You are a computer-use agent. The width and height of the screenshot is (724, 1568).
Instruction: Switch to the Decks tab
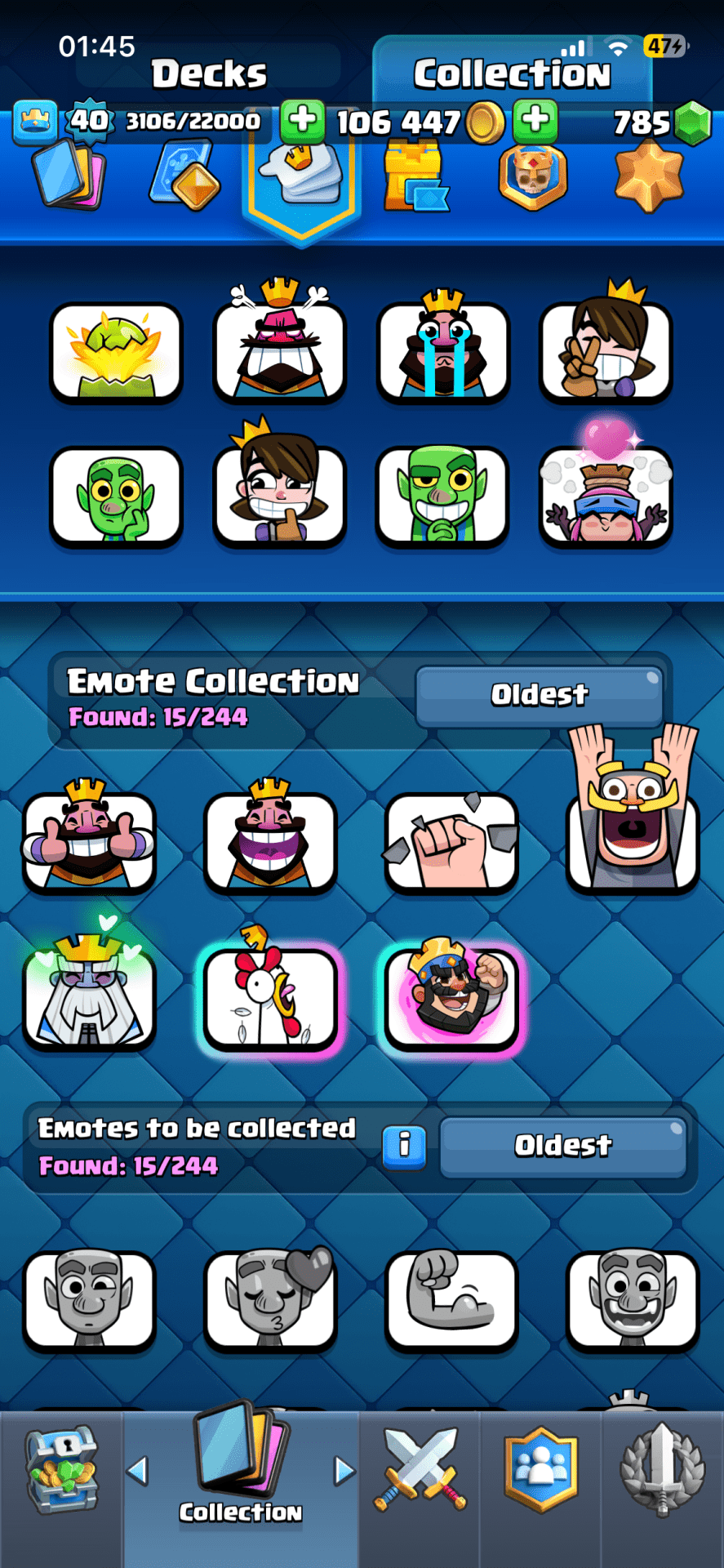(x=209, y=73)
